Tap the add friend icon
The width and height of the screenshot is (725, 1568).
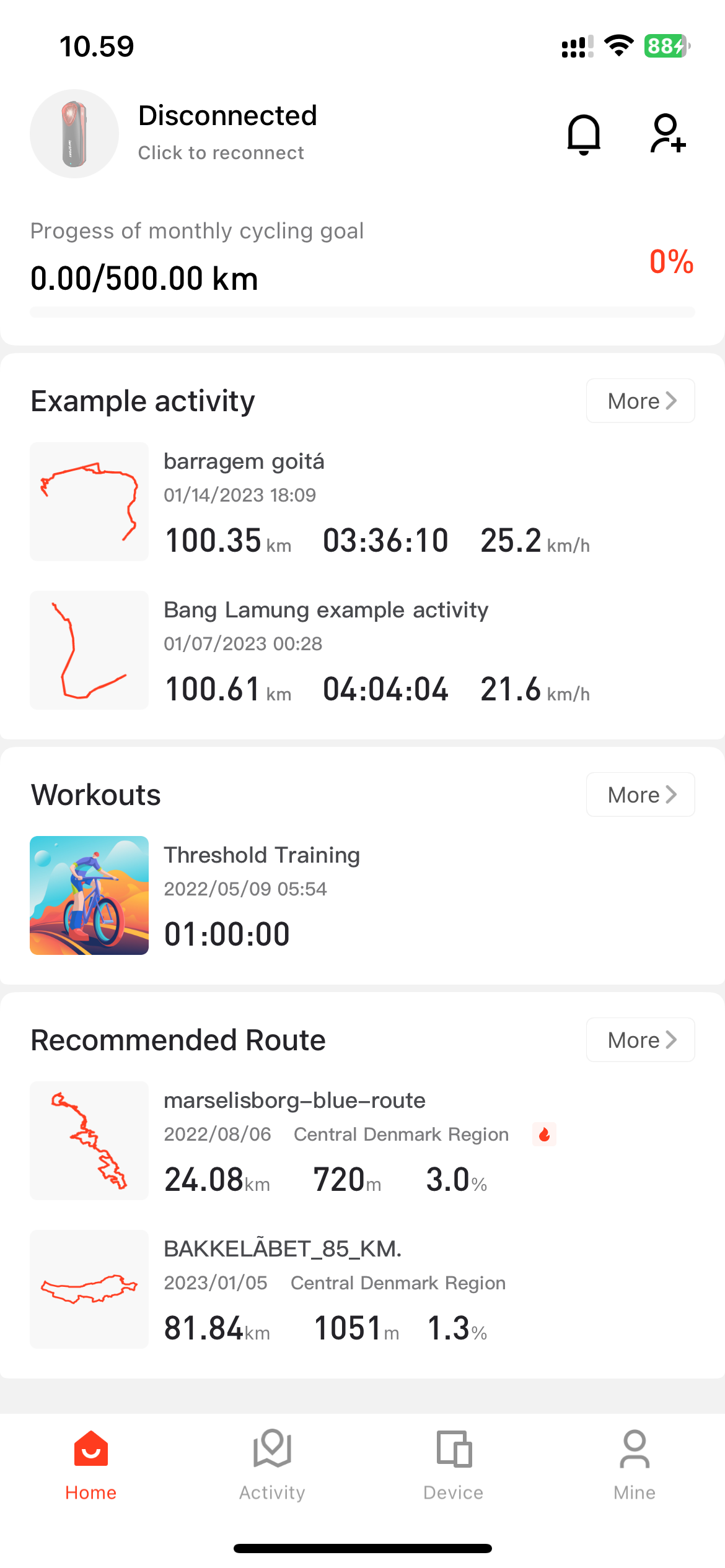click(668, 133)
